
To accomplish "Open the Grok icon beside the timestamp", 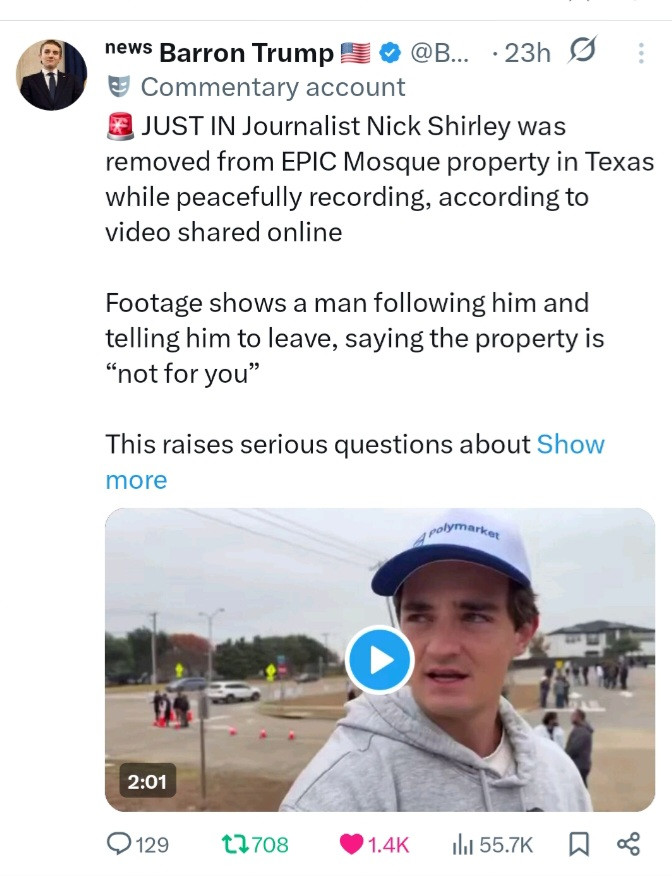I will coord(580,52).
